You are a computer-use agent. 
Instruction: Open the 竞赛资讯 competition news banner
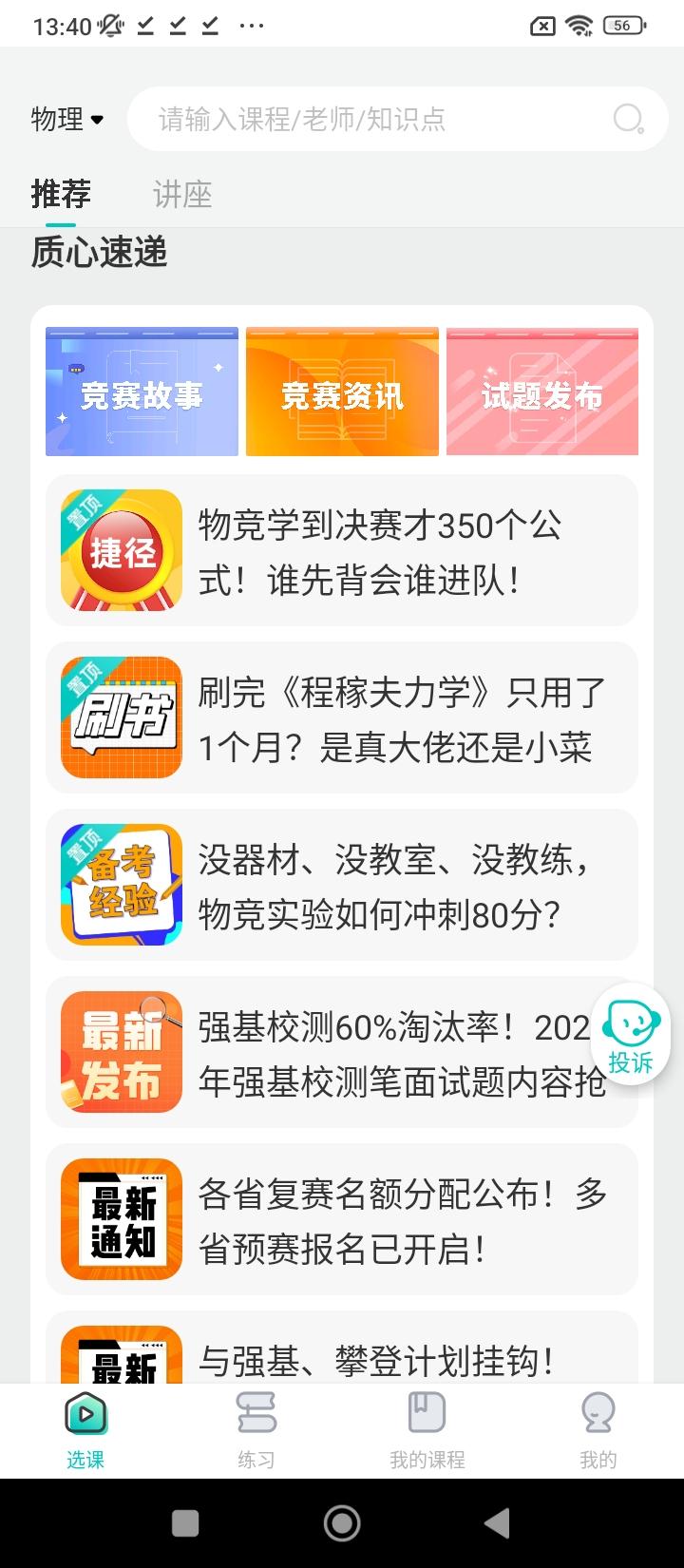click(x=342, y=392)
